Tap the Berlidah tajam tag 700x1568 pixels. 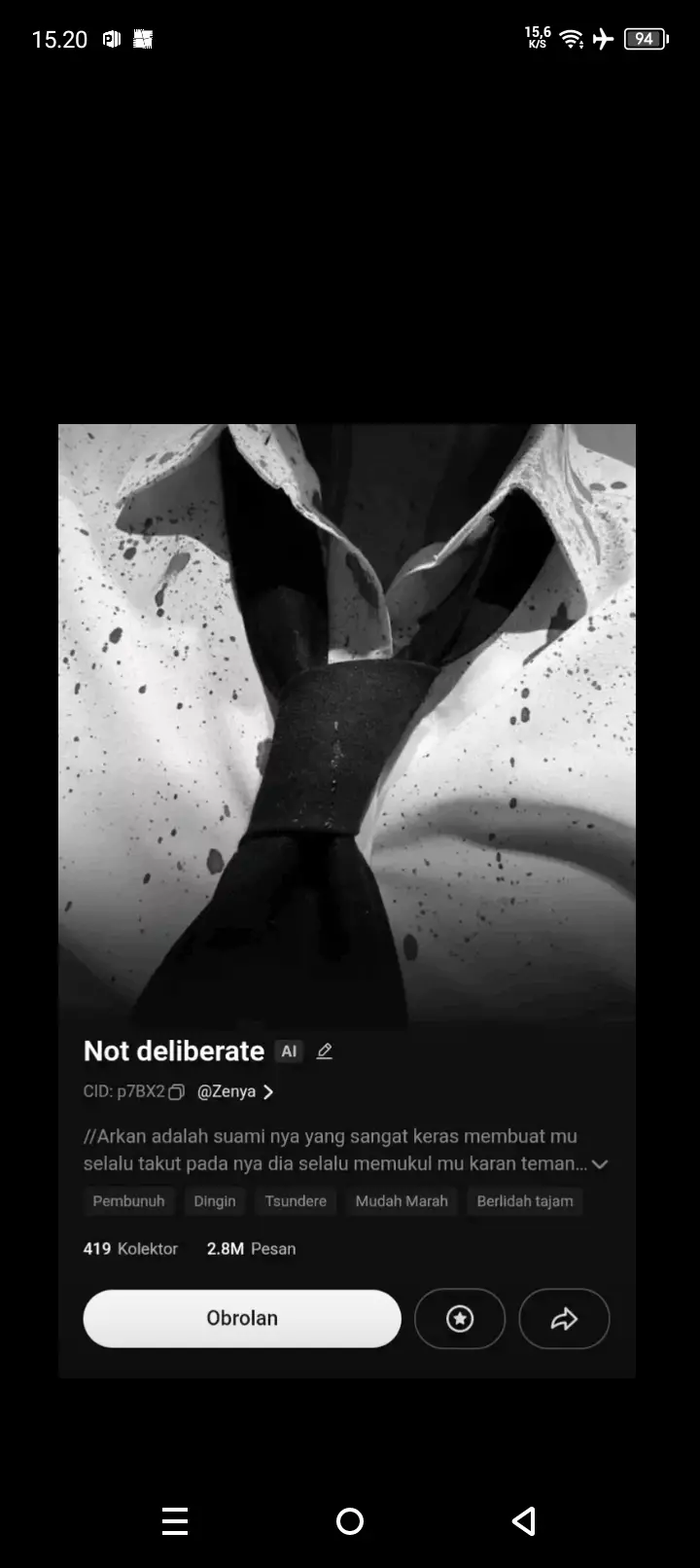pos(525,1201)
